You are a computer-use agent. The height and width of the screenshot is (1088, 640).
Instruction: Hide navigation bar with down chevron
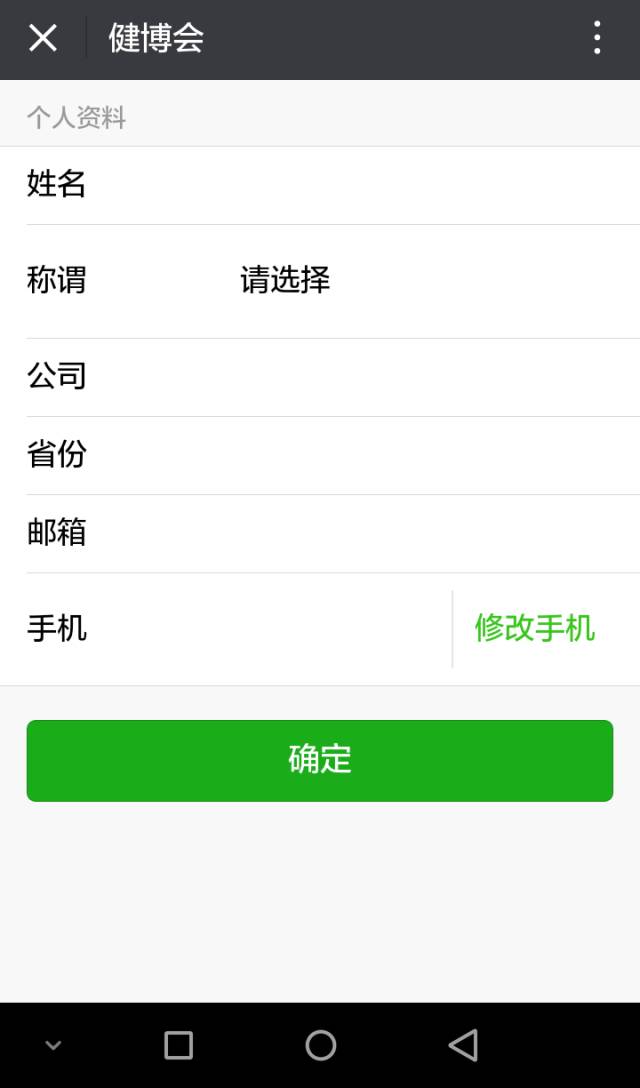tap(53, 1045)
